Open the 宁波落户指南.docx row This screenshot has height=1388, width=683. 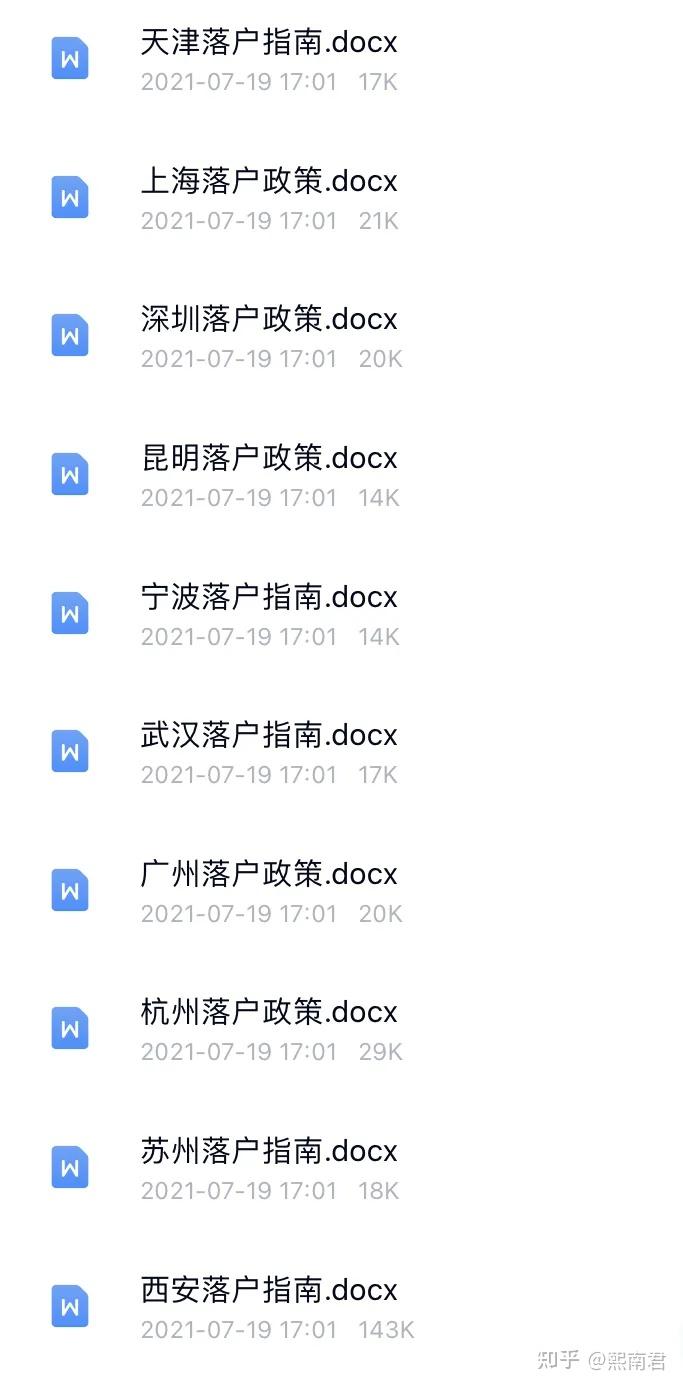[x=341, y=614]
